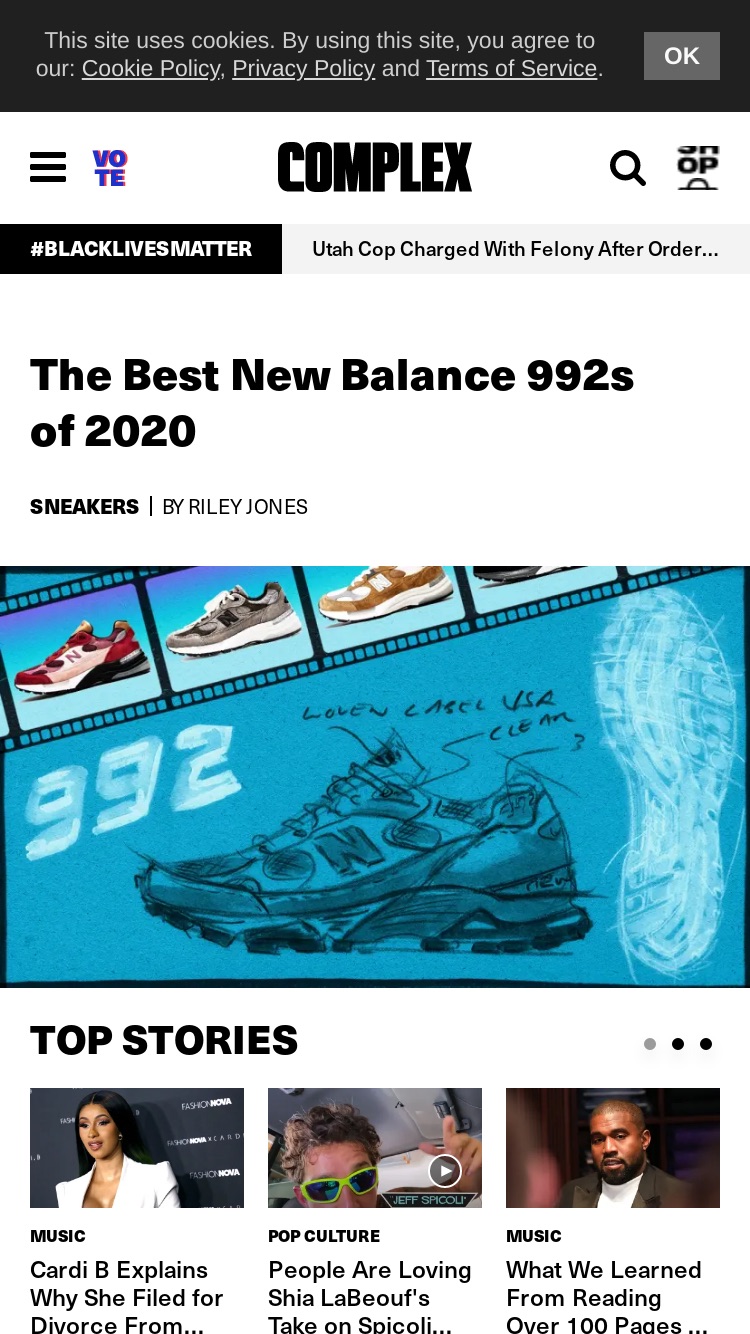The height and width of the screenshot is (1334, 750).
Task: Jump to the third Top Stories page dot
Action: [x=706, y=1044]
